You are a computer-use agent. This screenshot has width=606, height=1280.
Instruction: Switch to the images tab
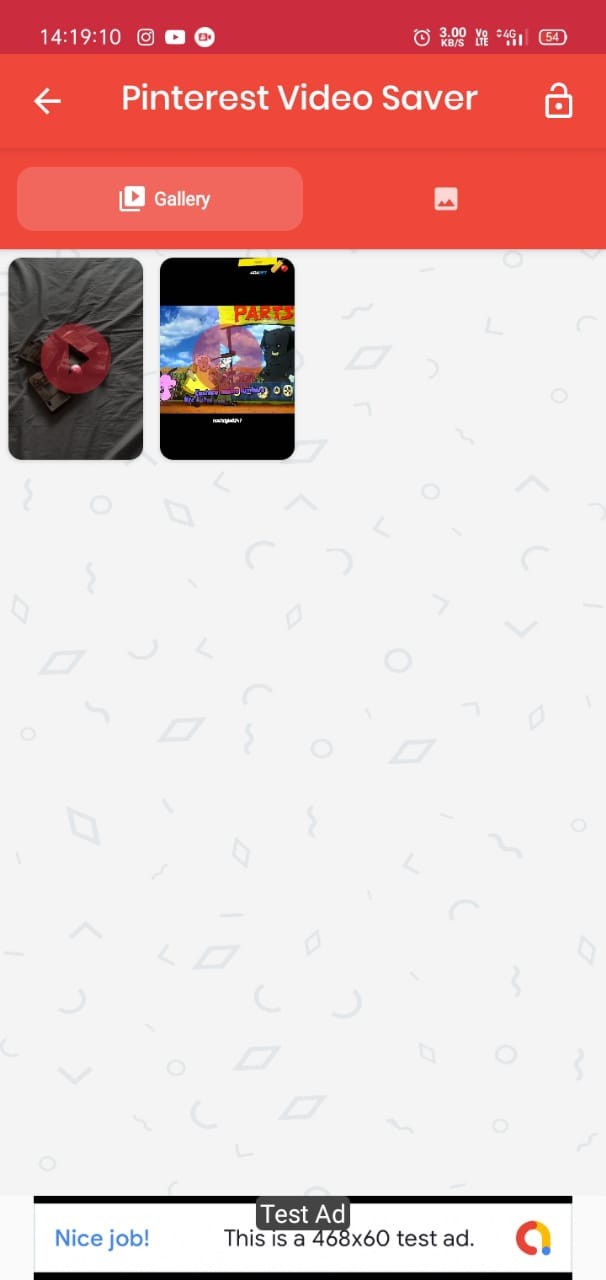coord(446,199)
